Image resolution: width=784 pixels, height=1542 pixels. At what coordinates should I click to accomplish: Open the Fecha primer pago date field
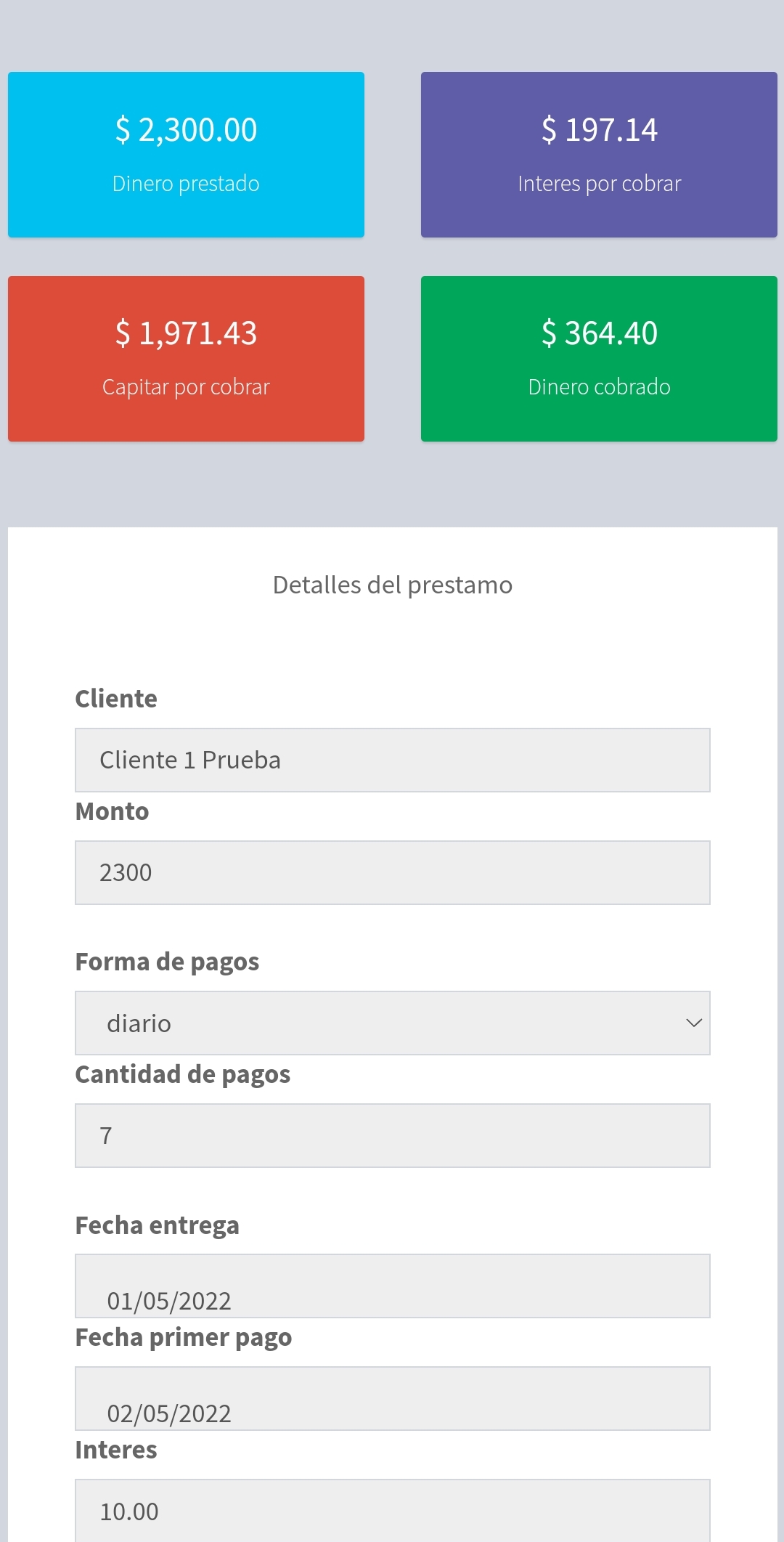coord(392,1398)
